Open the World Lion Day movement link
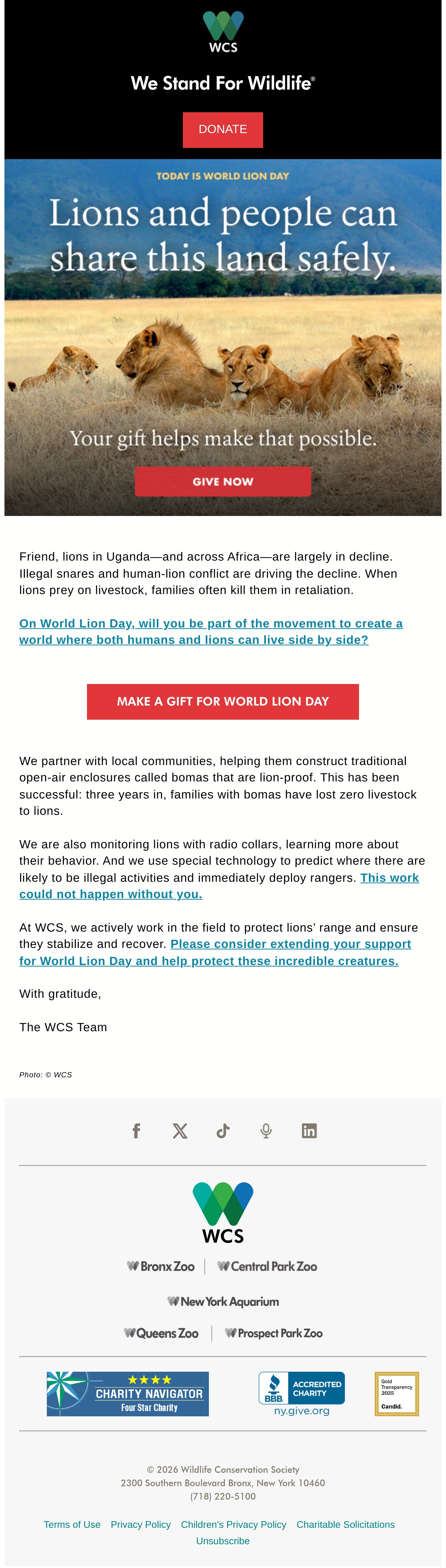The width and height of the screenshot is (446, 1568). [x=211, y=631]
